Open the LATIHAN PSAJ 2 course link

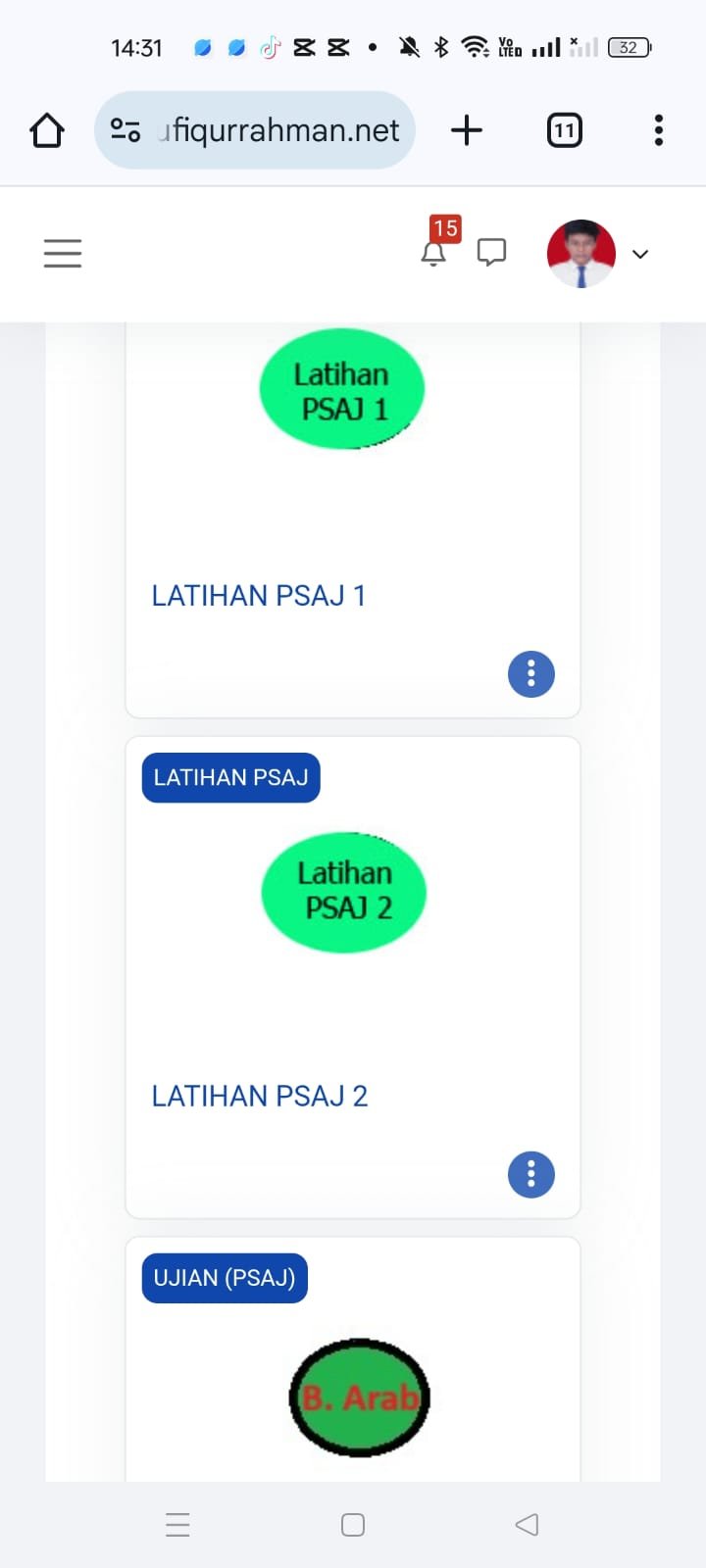(260, 1096)
